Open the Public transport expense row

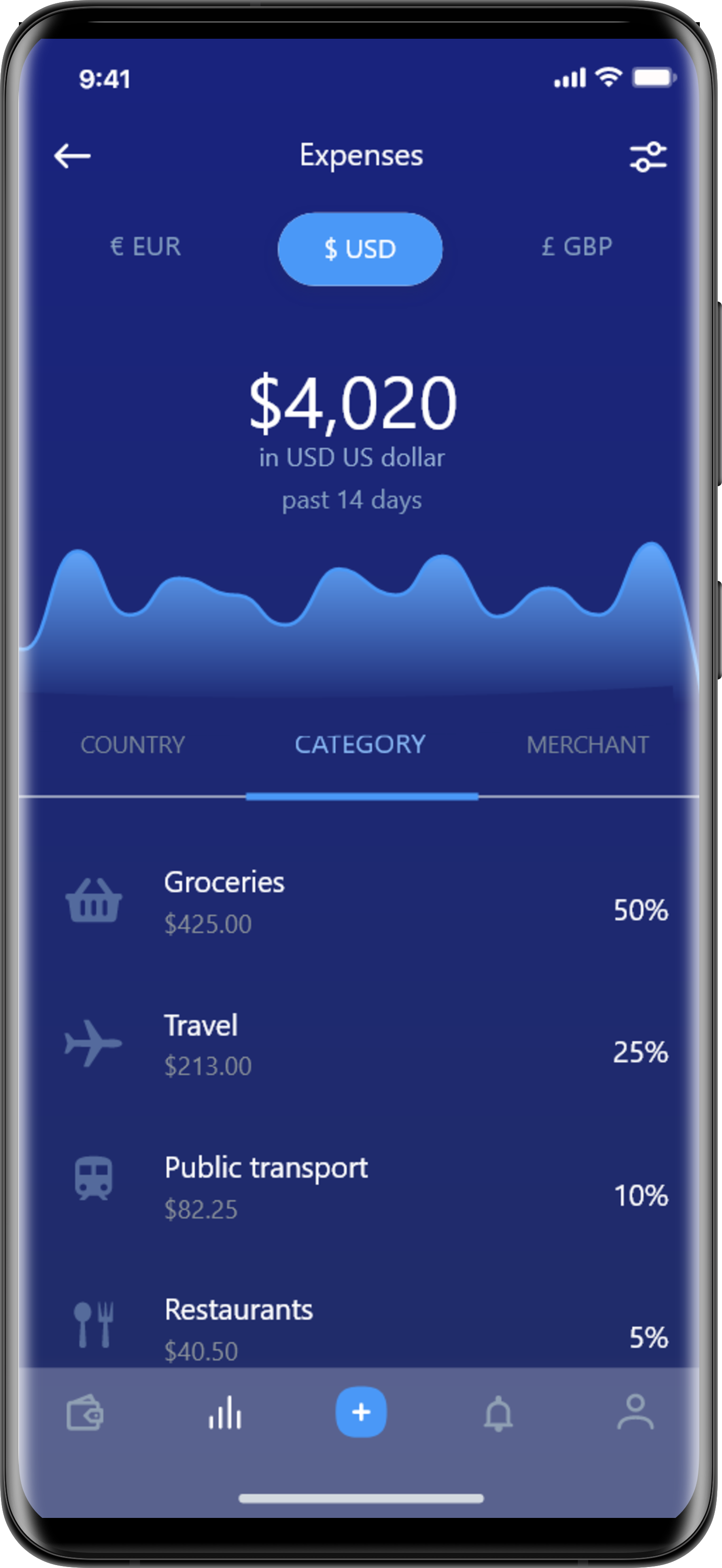point(365,1187)
